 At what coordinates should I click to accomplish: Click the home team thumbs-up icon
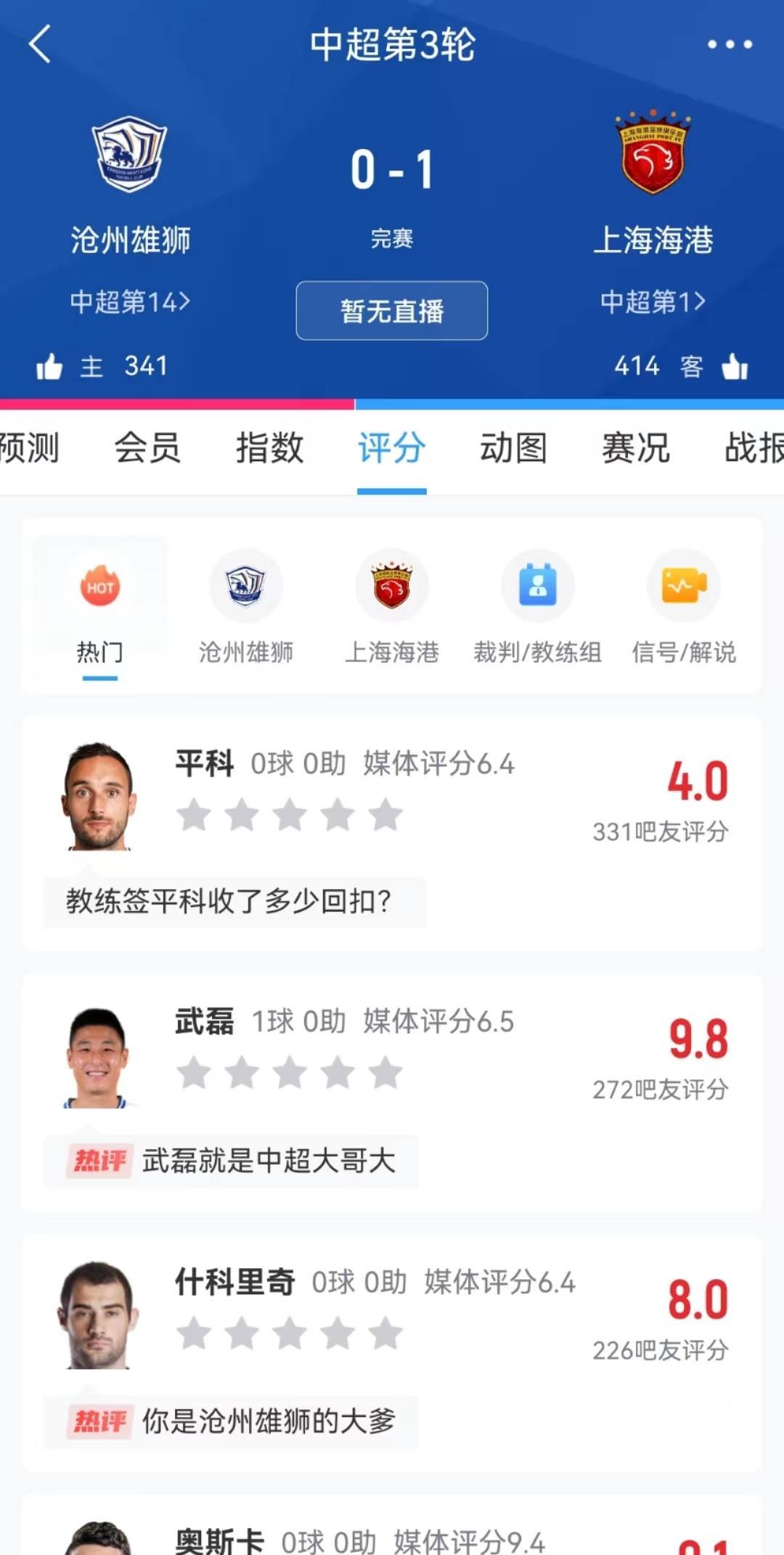click(49, 367)
